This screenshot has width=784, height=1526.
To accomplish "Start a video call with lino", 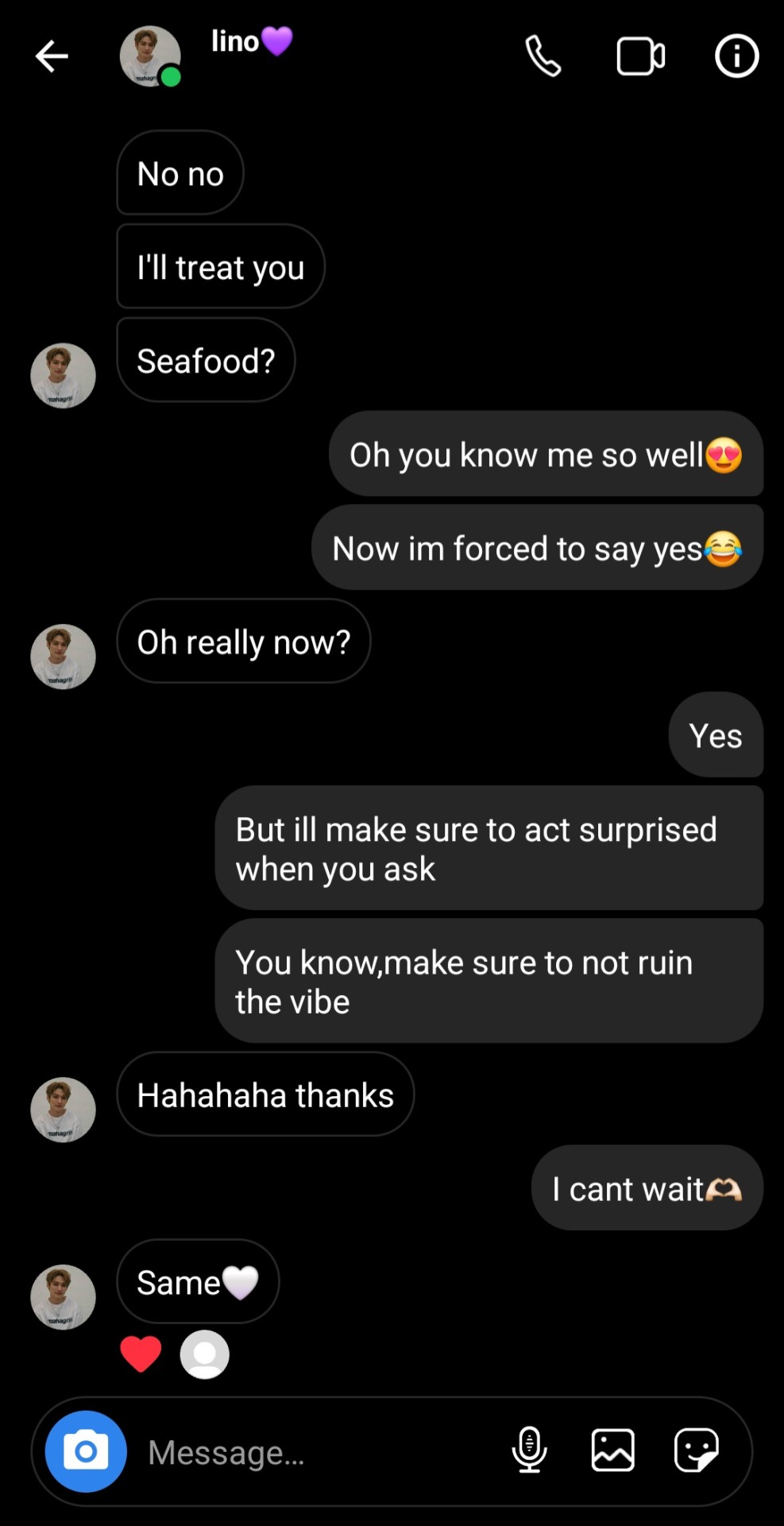I will (x=640, y=56).
